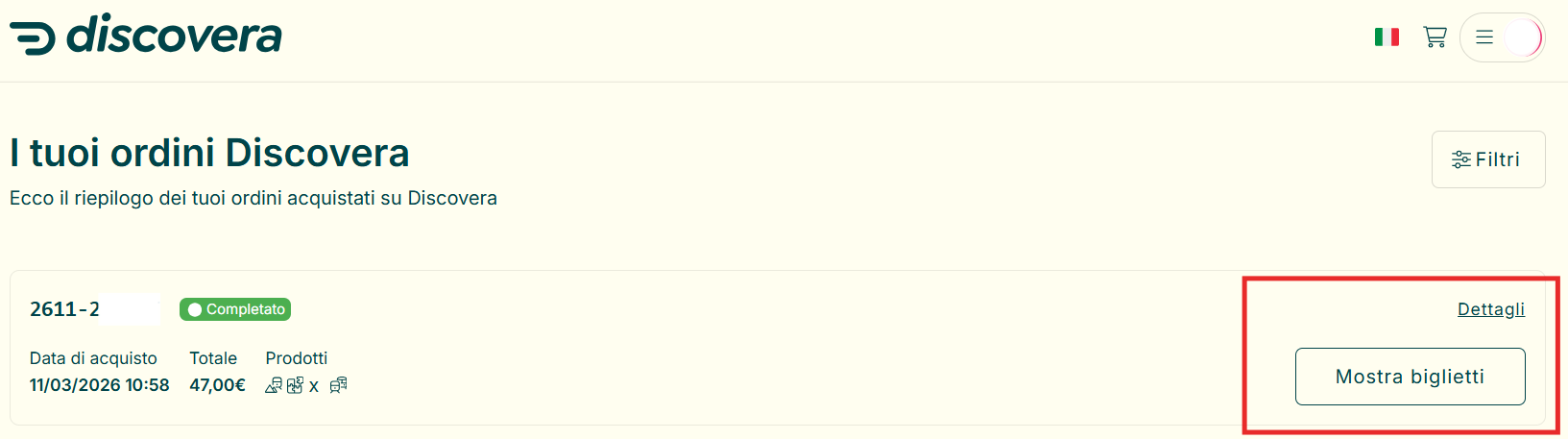1568x439 pixels.
Task: Tap Mostra biglietti button
Action: pos(1410,377)
